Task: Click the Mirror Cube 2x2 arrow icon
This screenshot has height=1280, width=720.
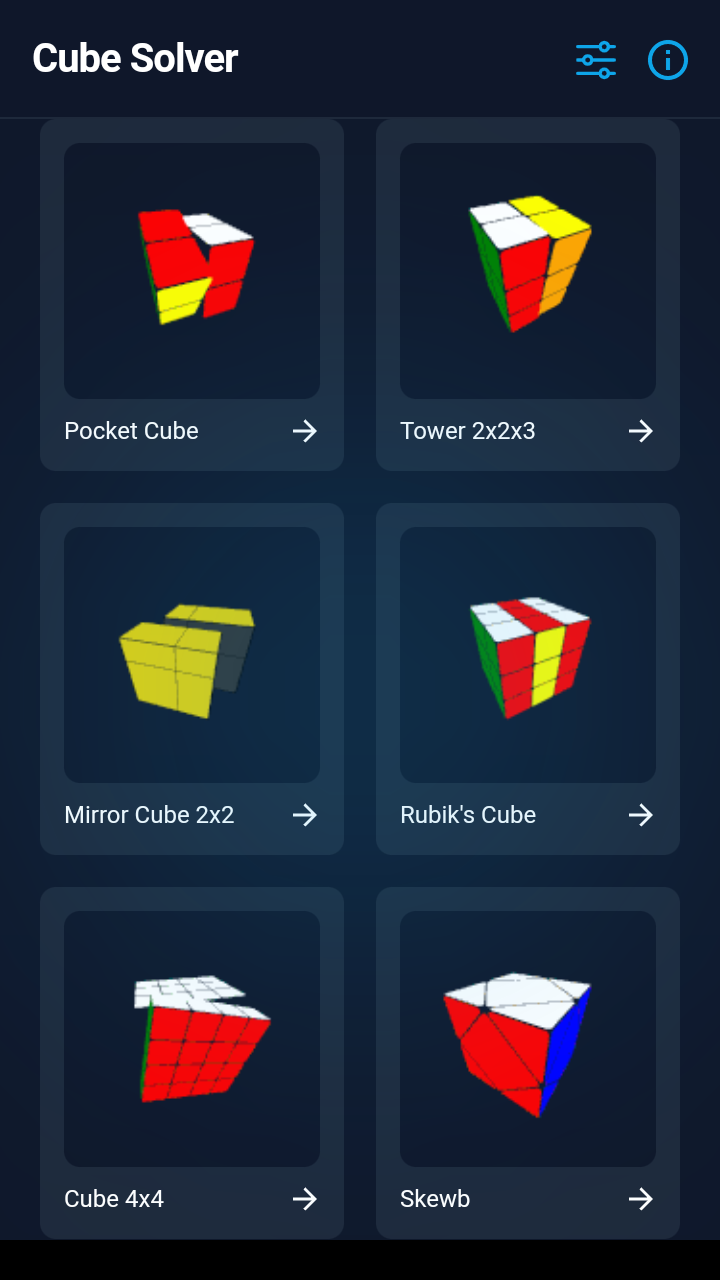Action: click(x=305, y=815)
